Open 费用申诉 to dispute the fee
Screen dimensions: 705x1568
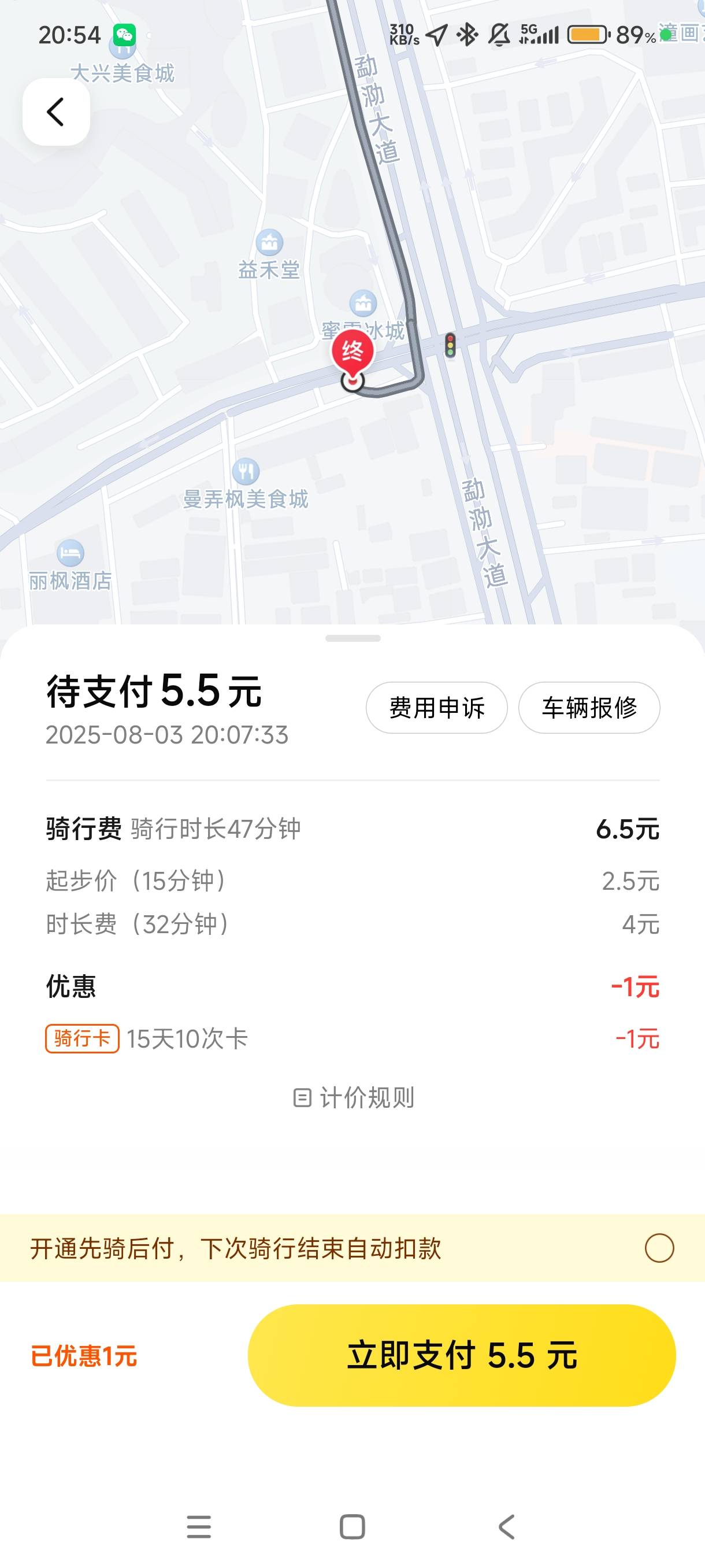click(436, 707)
